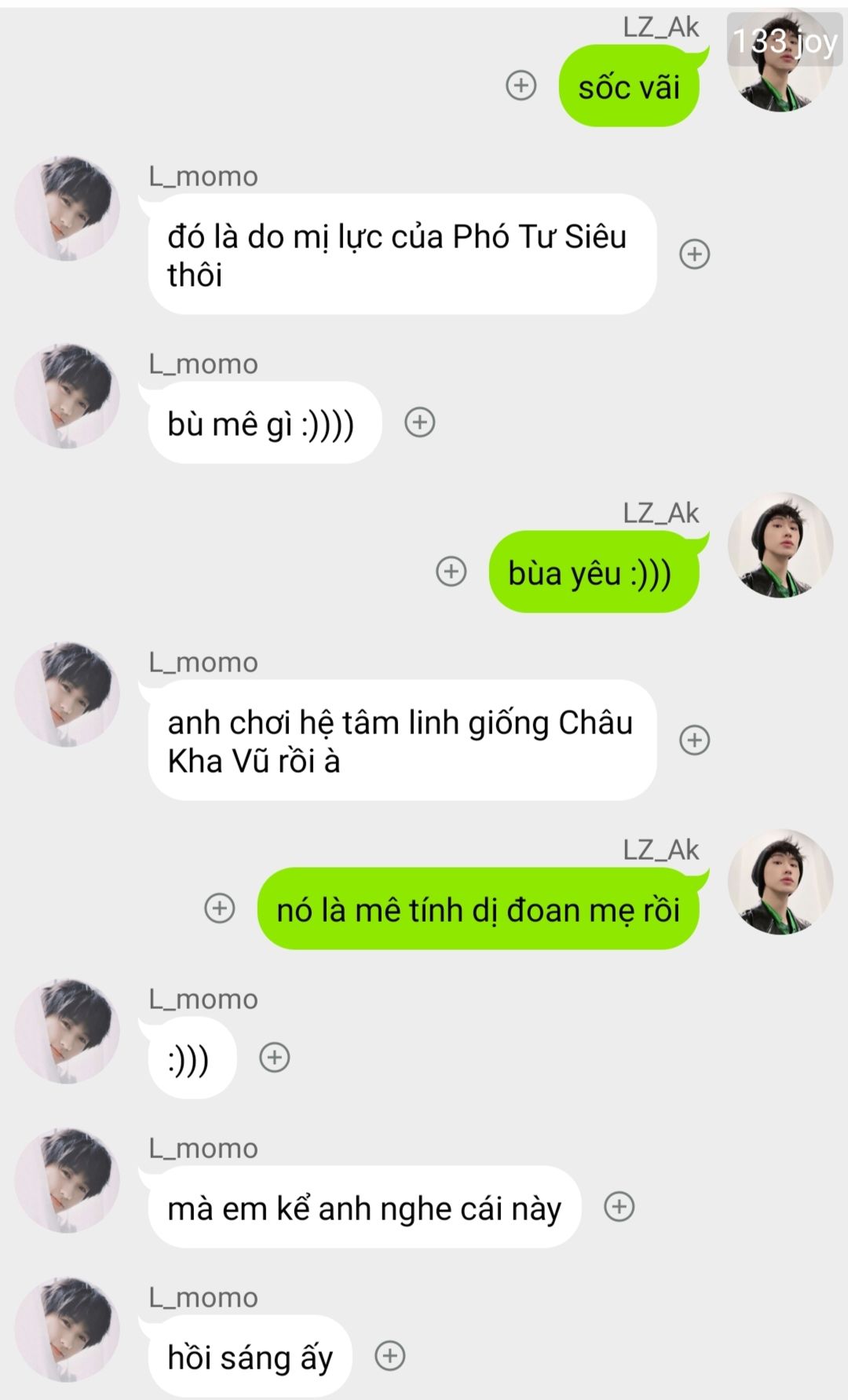This screenshot has height=1400, width=848.
Task: Tap the plus icon beside "hồi sáng ấy"
Action: click(389, 1355)
